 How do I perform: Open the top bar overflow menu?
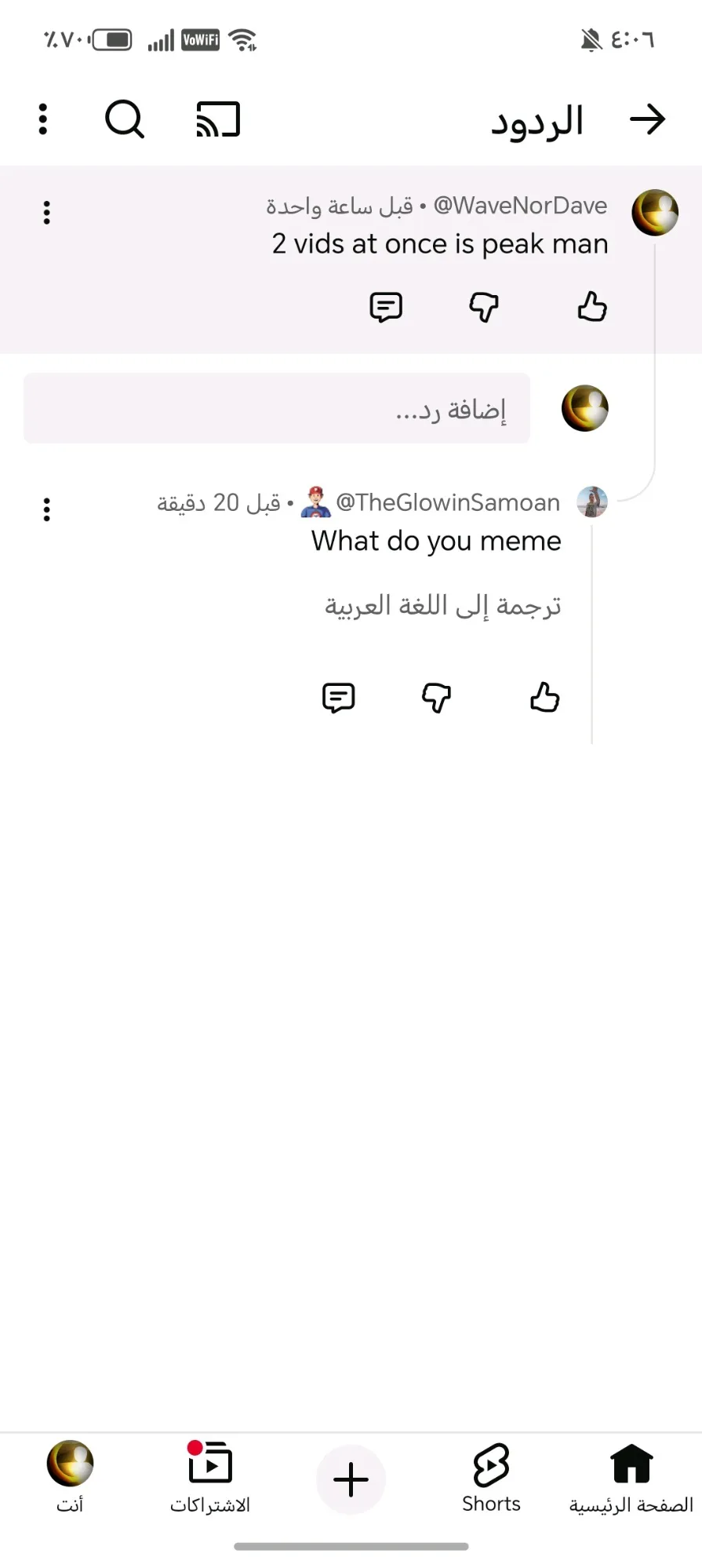[43, 119]
